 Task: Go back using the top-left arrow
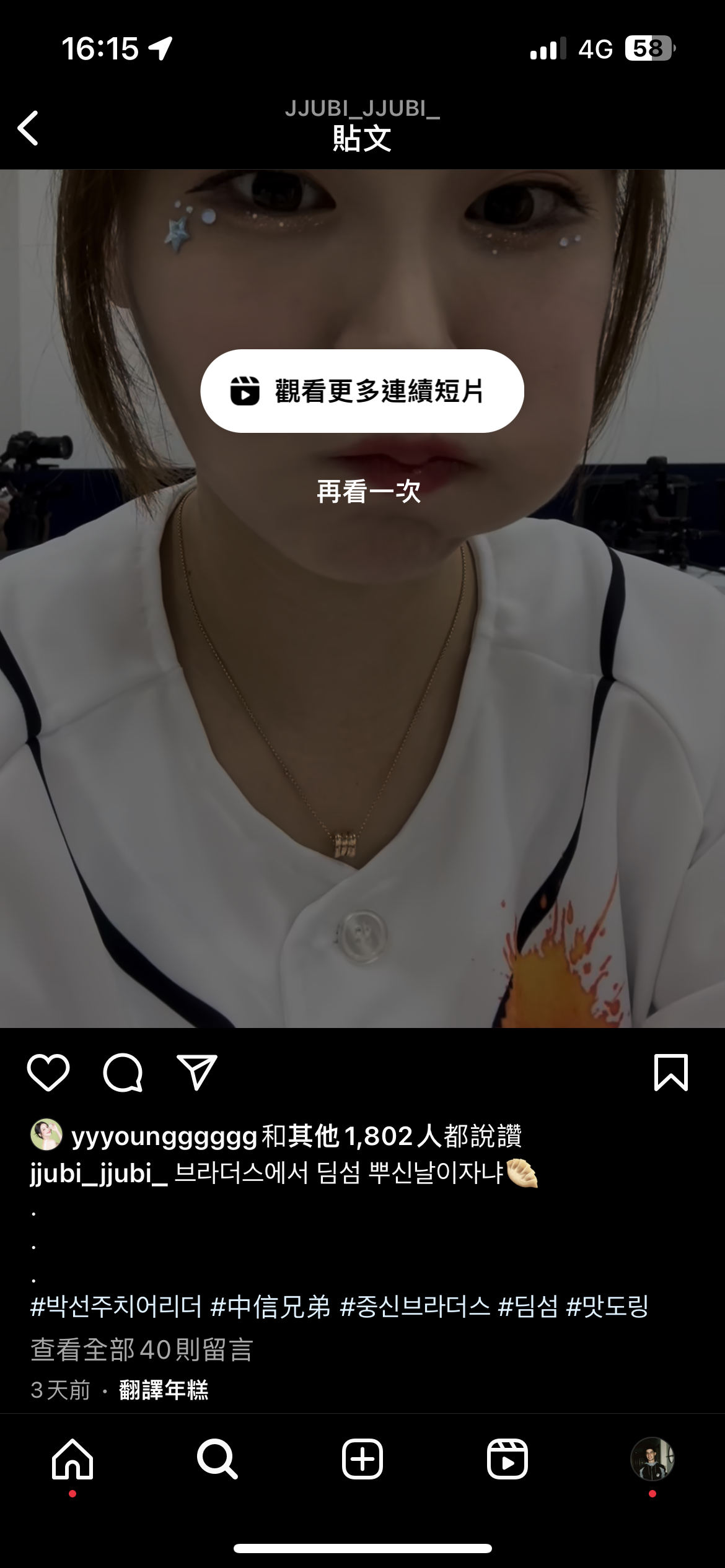29,128
